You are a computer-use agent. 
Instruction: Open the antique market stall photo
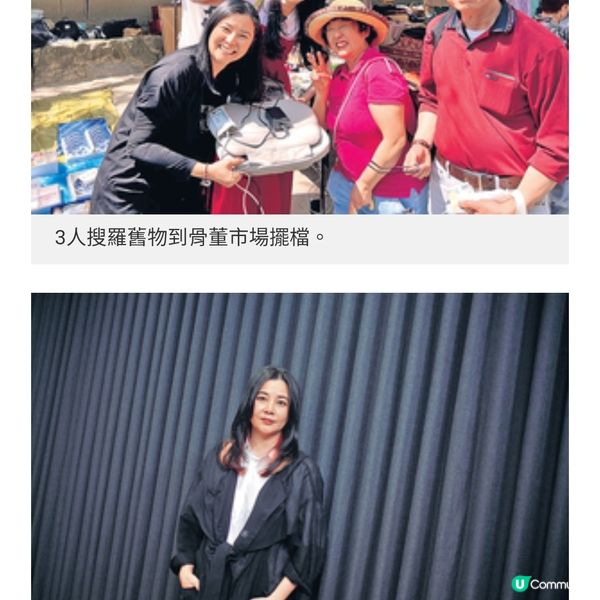(300, 106)
